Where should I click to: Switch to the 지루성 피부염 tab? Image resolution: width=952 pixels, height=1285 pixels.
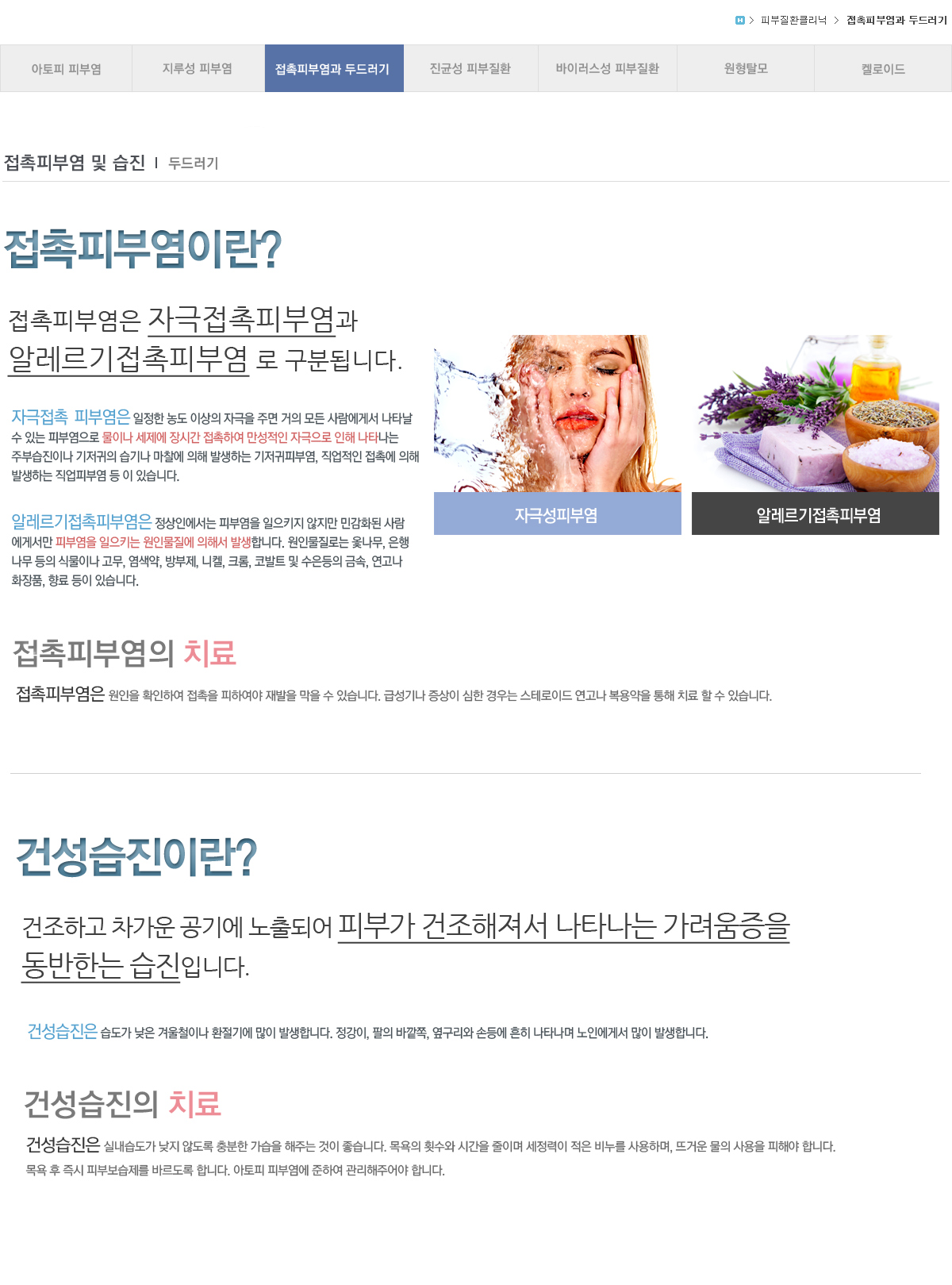tap(198, 69)
